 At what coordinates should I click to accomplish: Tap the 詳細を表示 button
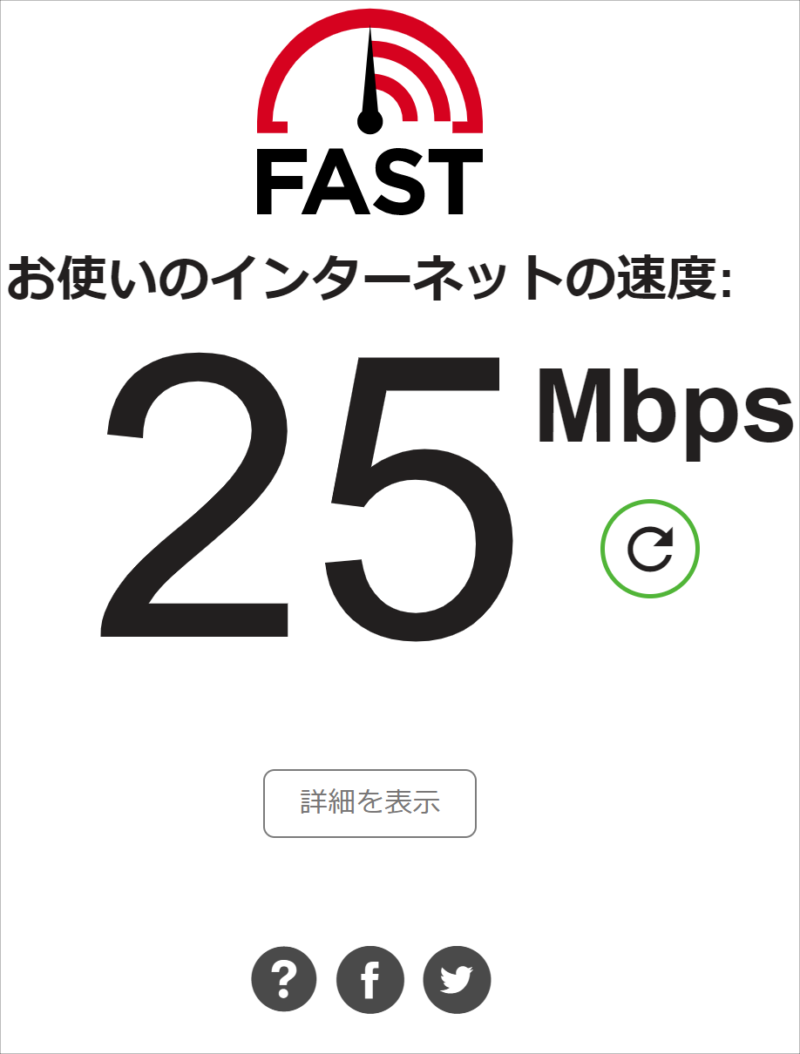coord(370,803)
